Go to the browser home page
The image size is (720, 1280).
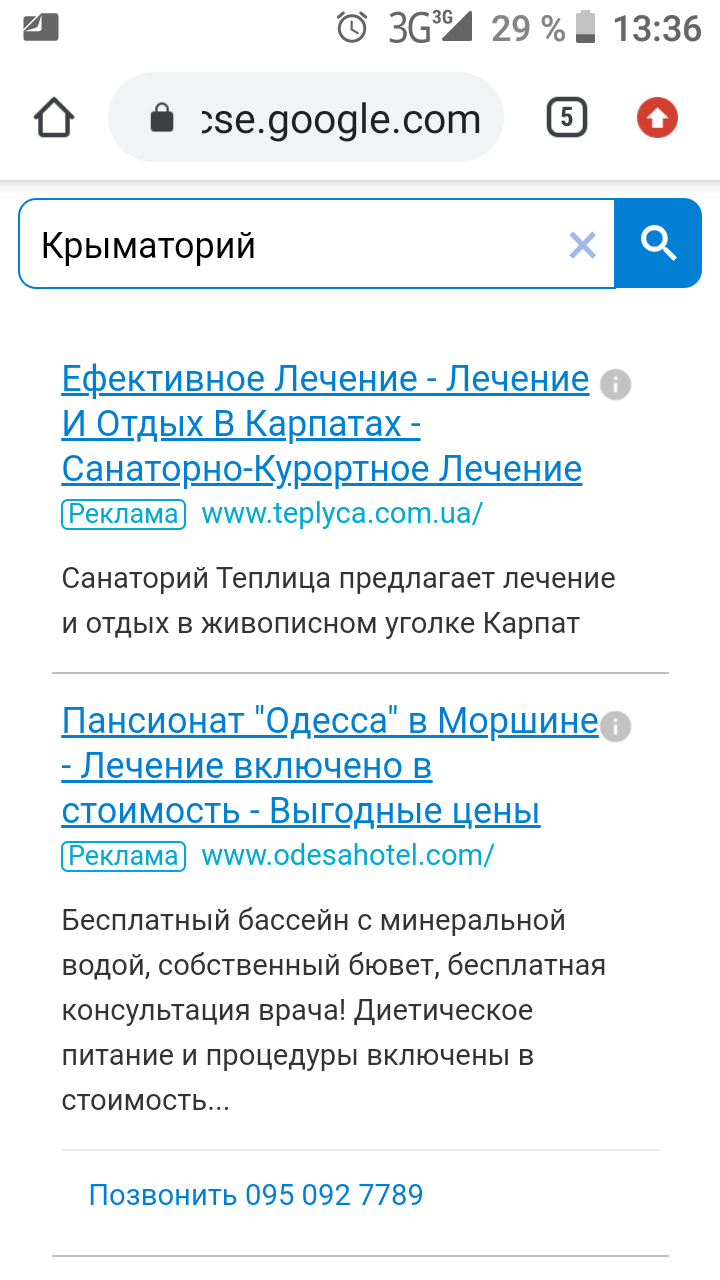[x=54, y=118]
